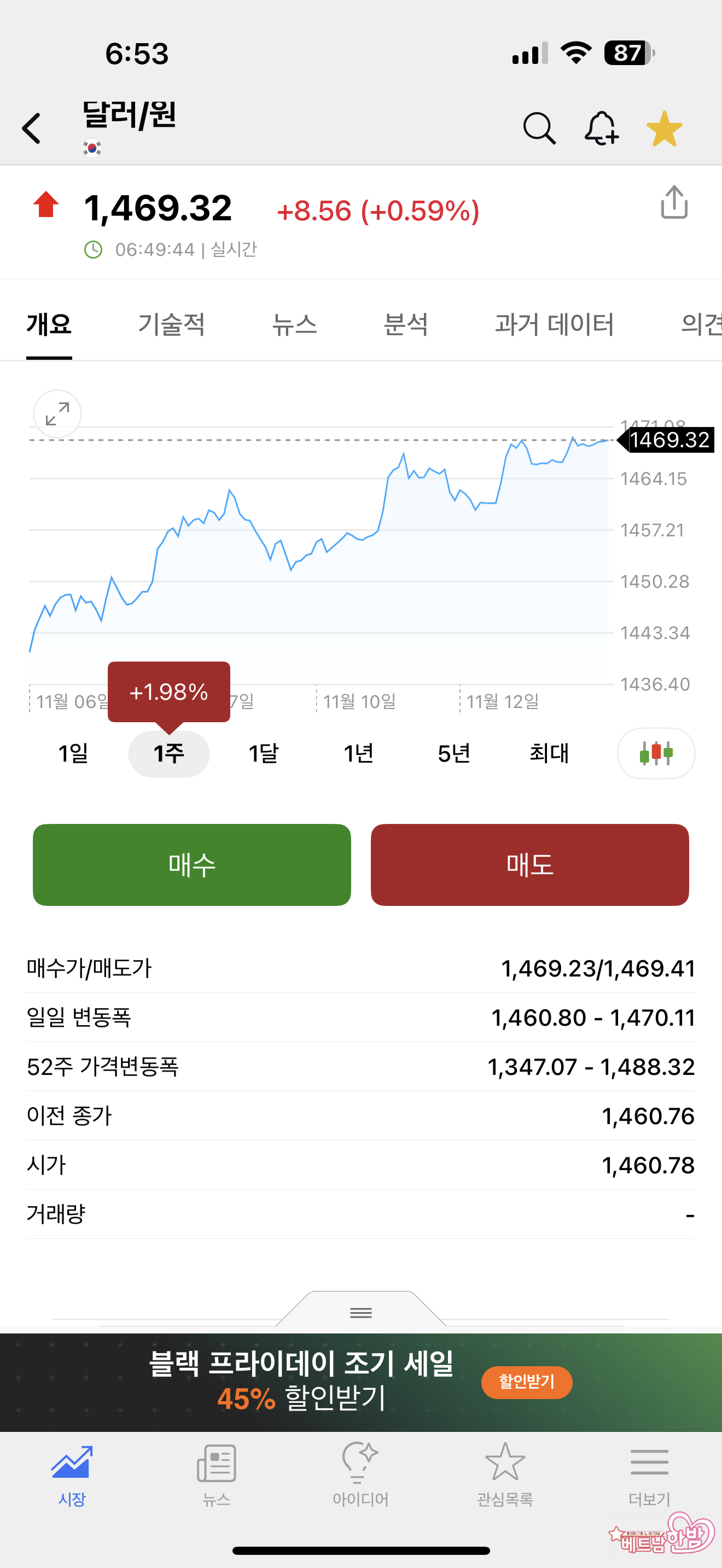Select the 5년 chart range

point(453,753)
